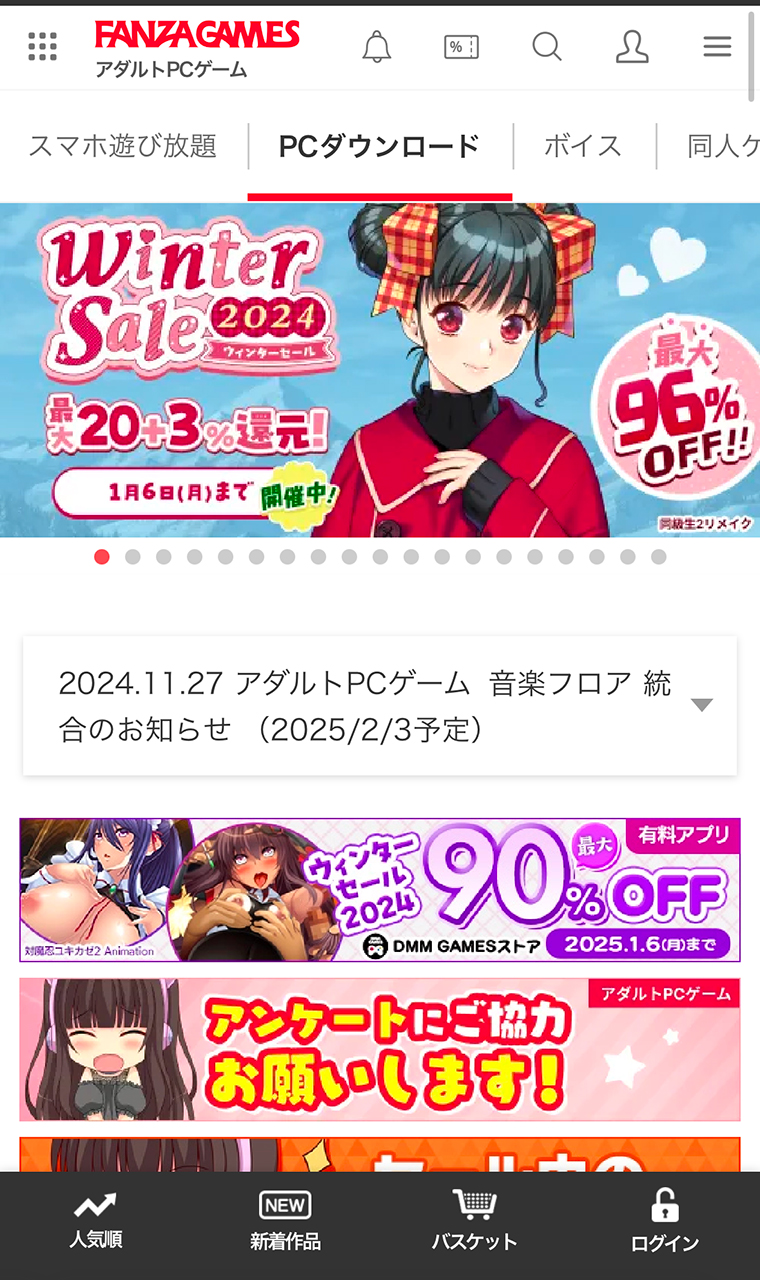Jump to second carousel page dot
The image size is (760, 1280).
[133, 557]
